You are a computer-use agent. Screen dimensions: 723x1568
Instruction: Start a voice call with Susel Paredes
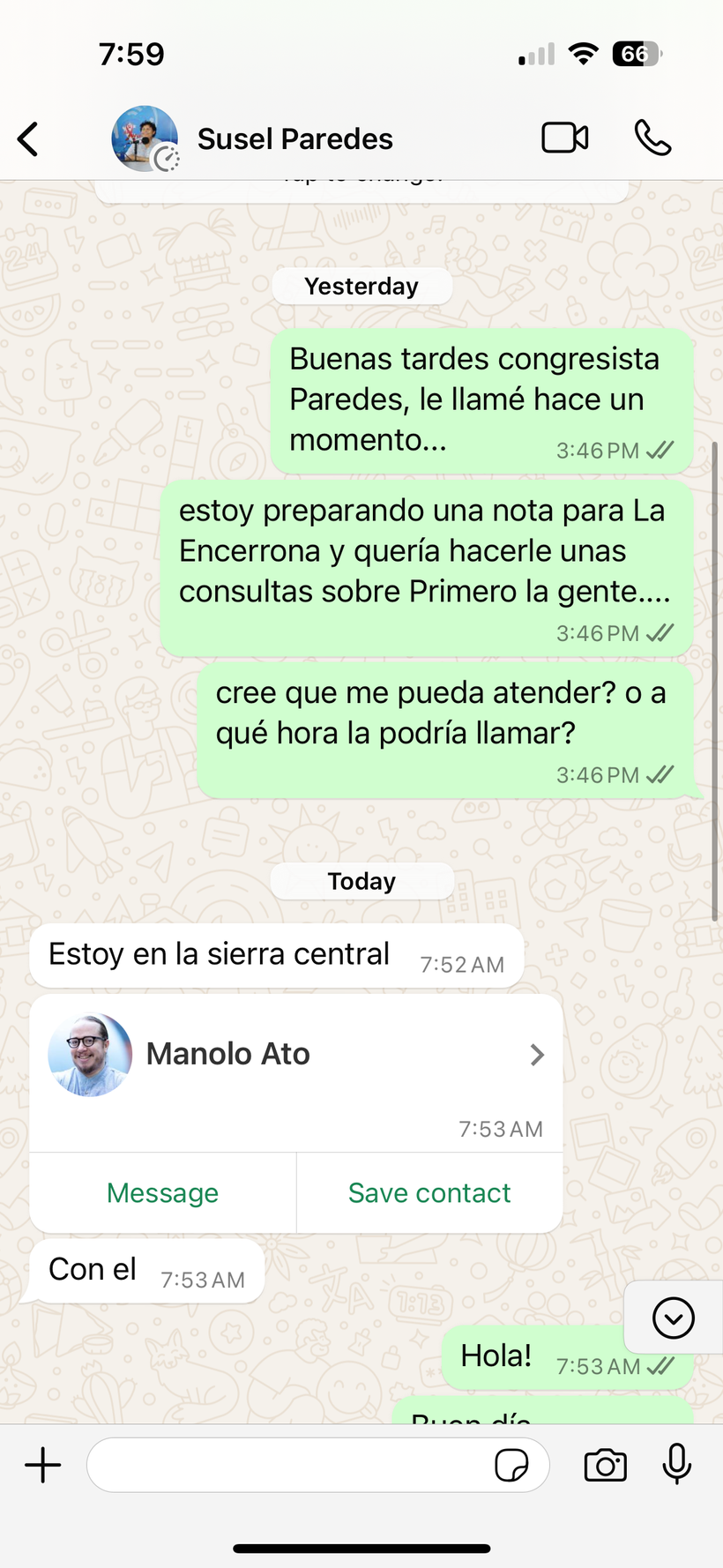[x=652, y=138]
